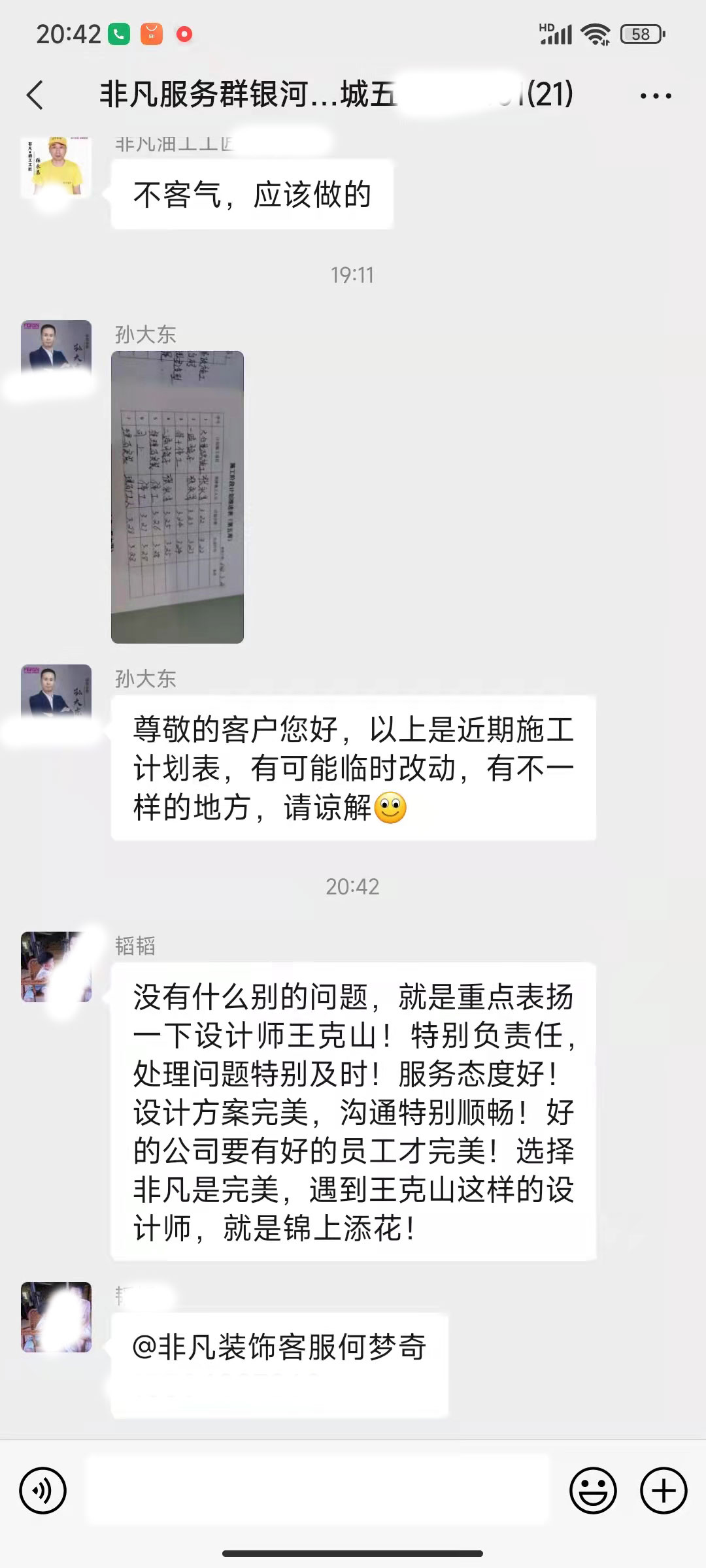
Task: Go back from the group chat
Action: point(35,95)
